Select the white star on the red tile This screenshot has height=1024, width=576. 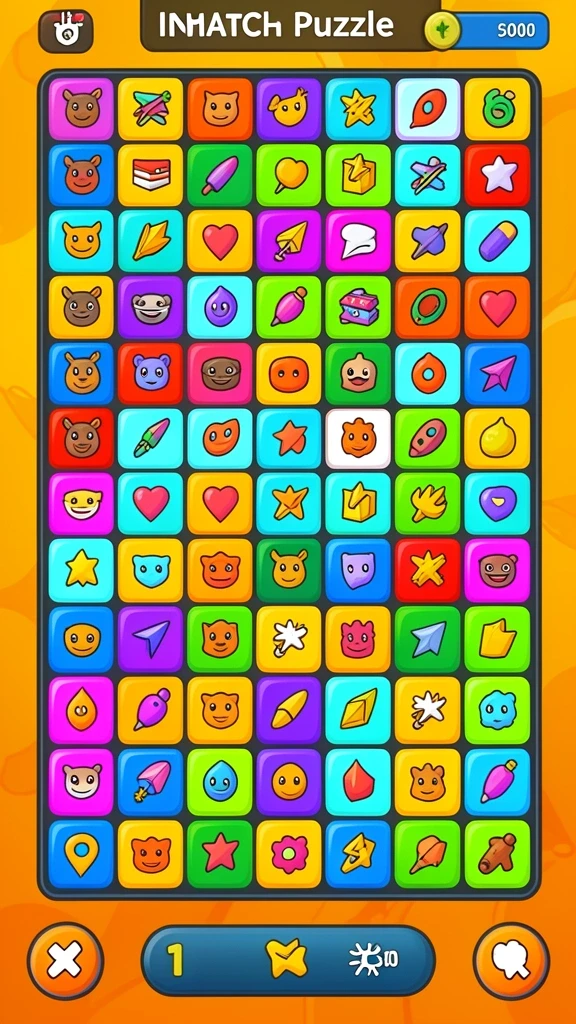coord(498,175)
